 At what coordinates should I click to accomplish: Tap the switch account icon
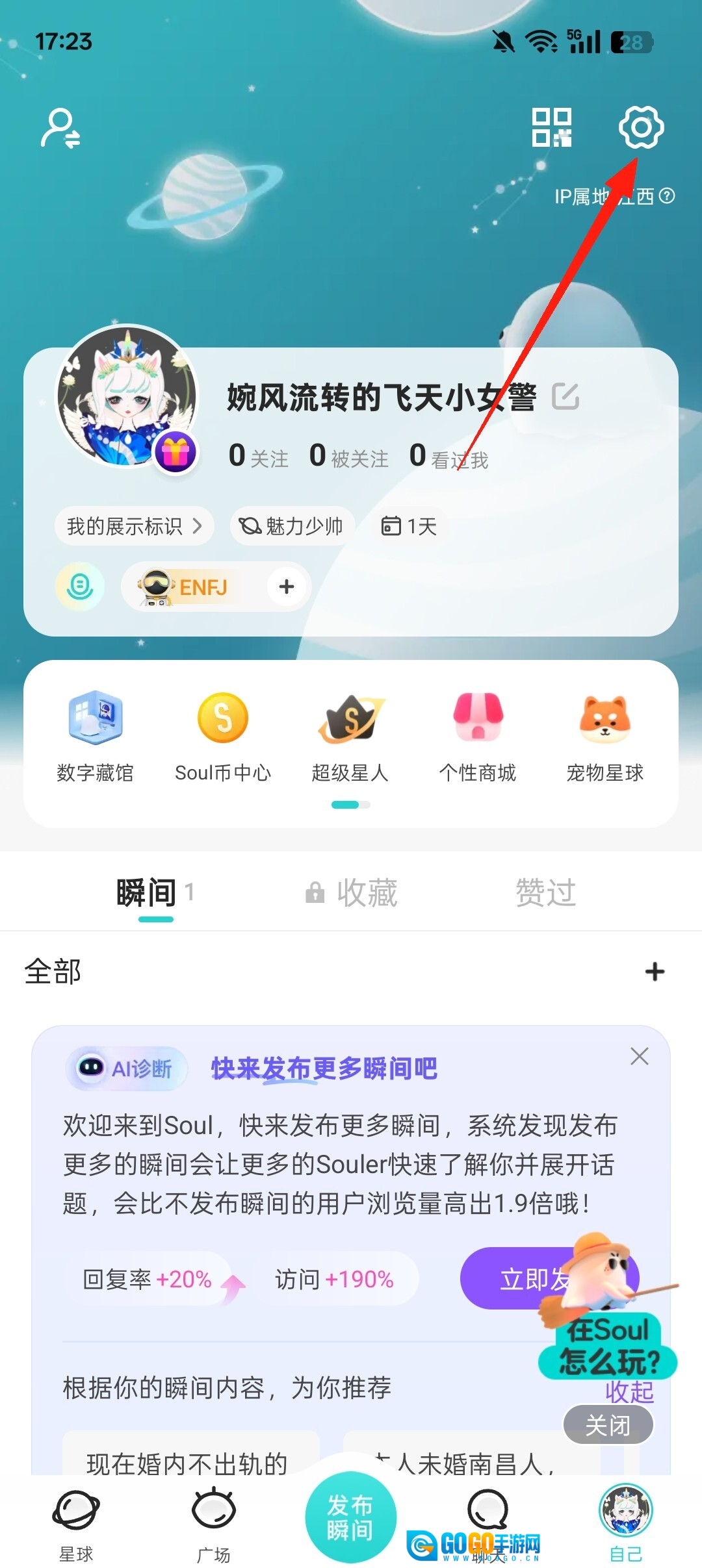pos(61,128)
